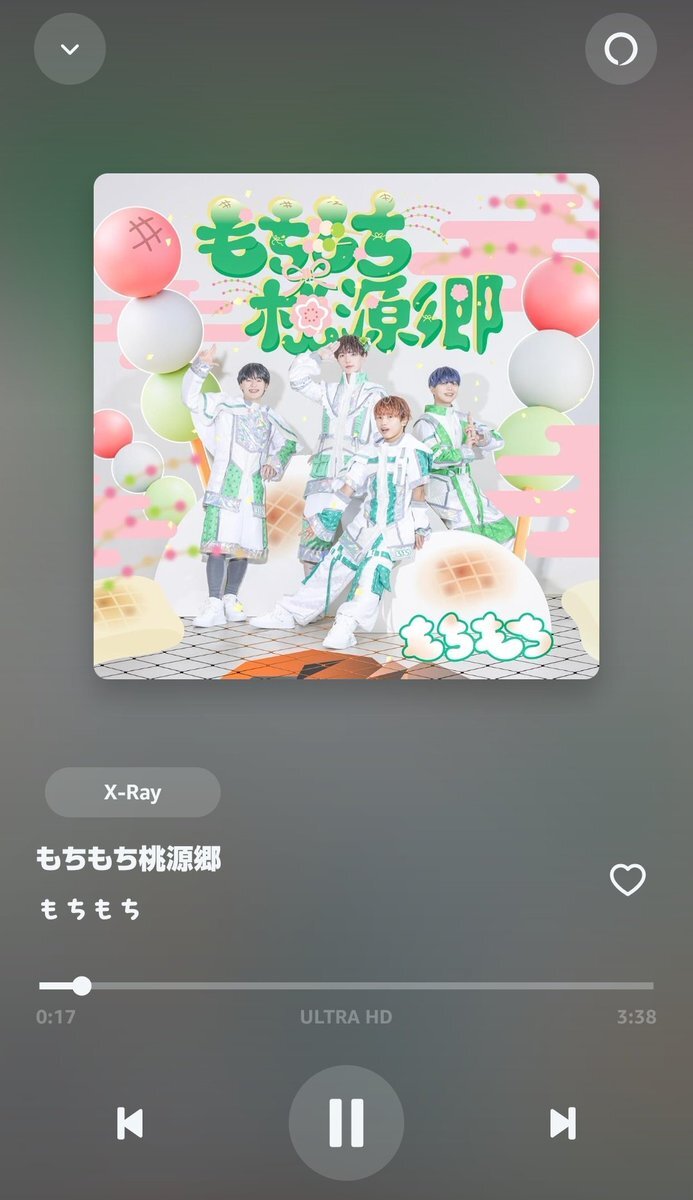Viewport: 693px width, 1200px height.
Task: Open the X-Ray chip
Action: coord(133,793)
